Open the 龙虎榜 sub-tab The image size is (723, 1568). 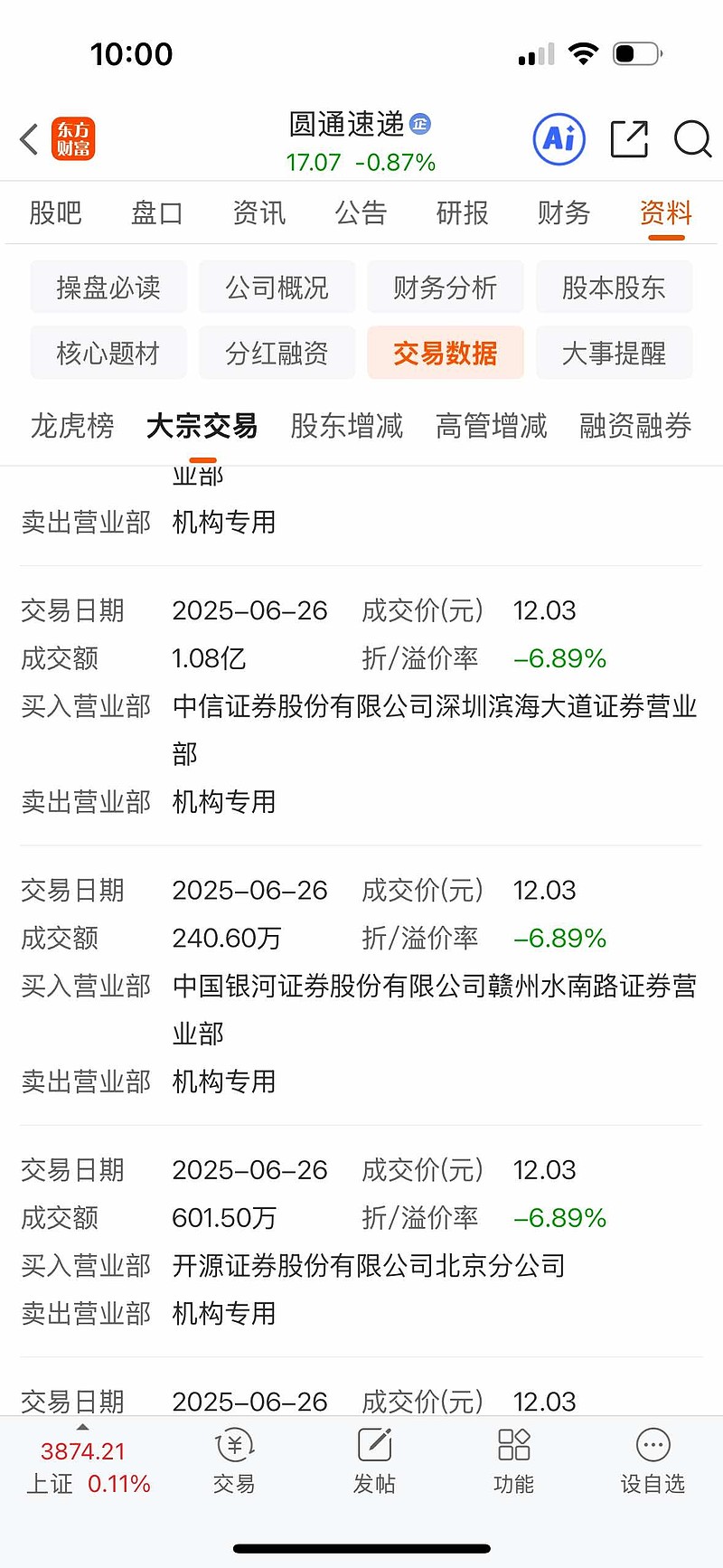71,426
